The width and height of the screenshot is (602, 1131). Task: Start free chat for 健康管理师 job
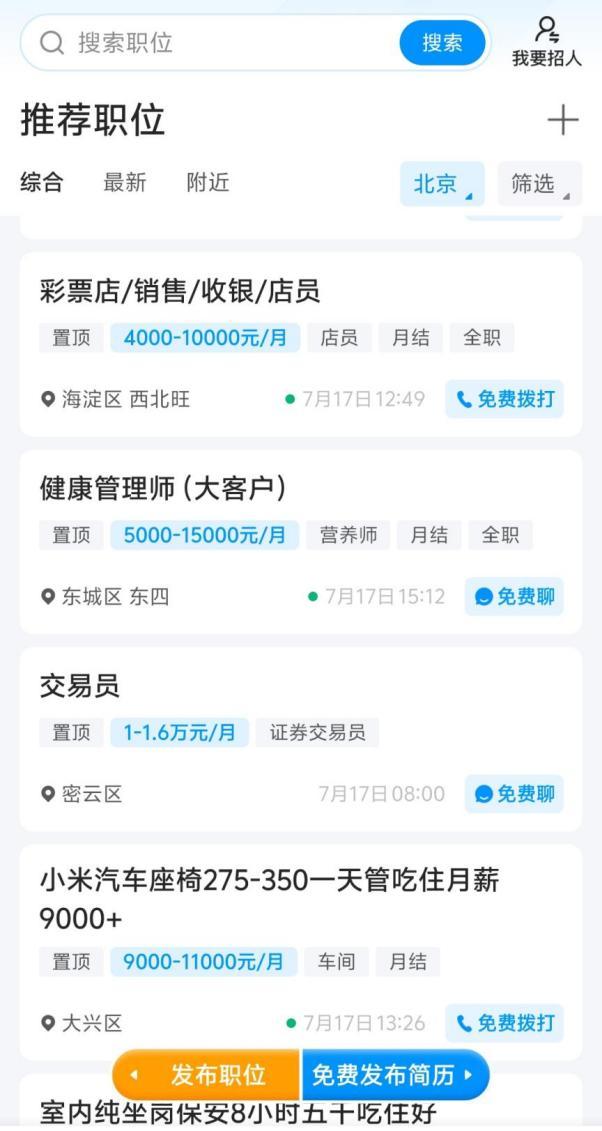513,597
